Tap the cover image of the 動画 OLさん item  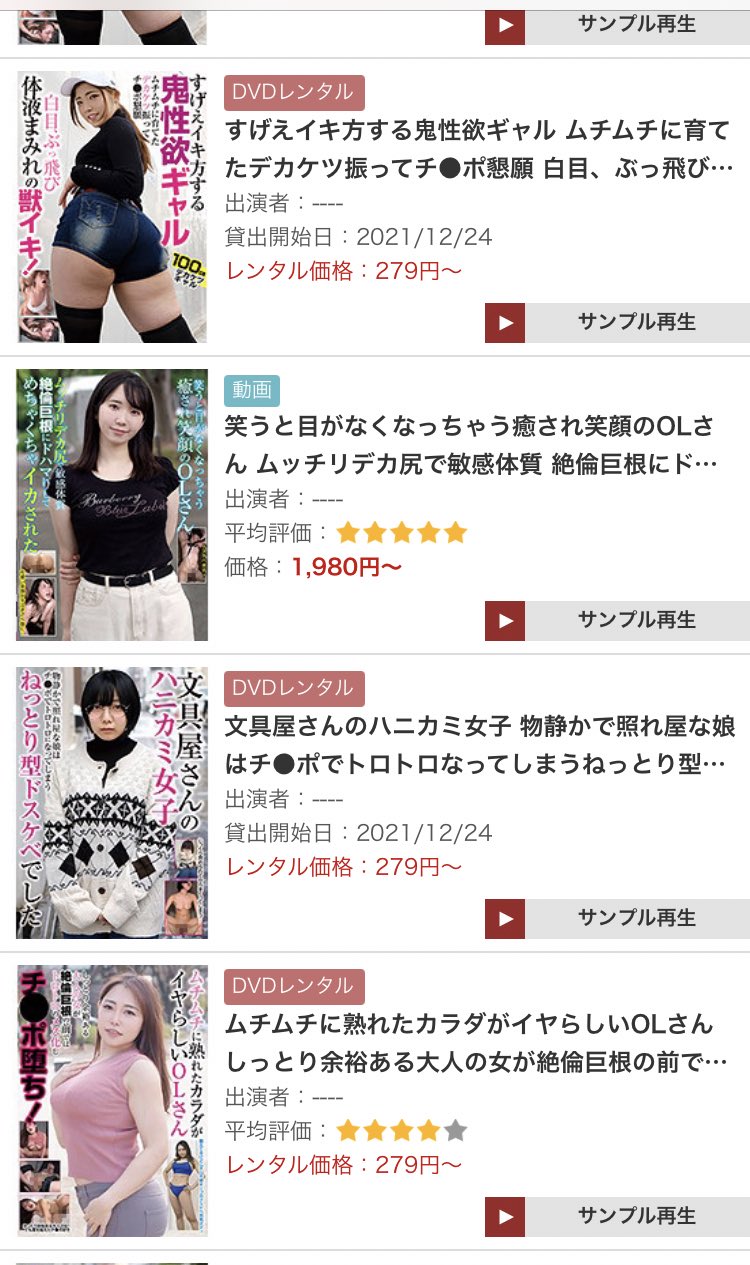pyautogui.click(x=112, y=505)
